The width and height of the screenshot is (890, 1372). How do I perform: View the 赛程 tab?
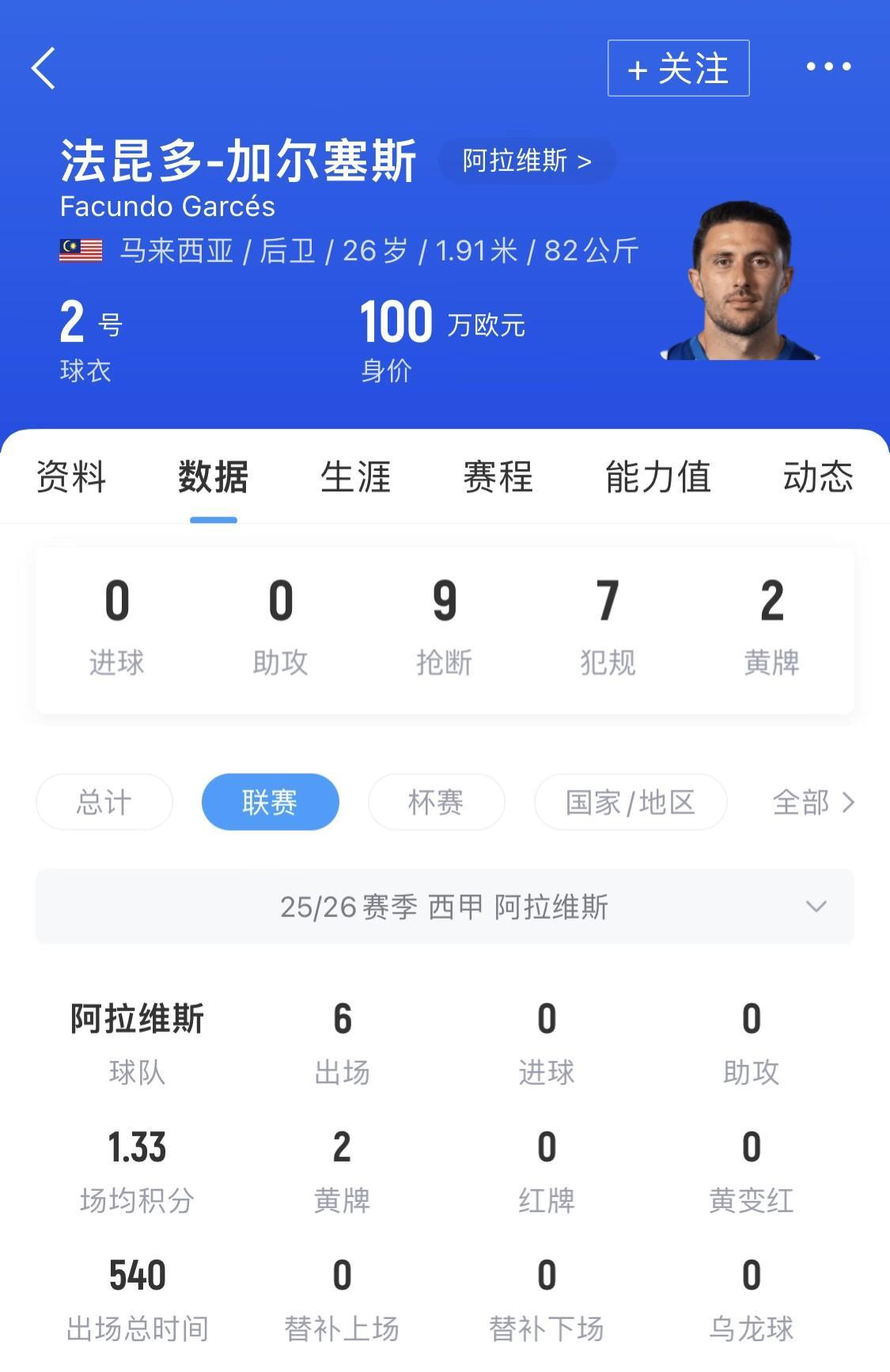coord(498,477)
